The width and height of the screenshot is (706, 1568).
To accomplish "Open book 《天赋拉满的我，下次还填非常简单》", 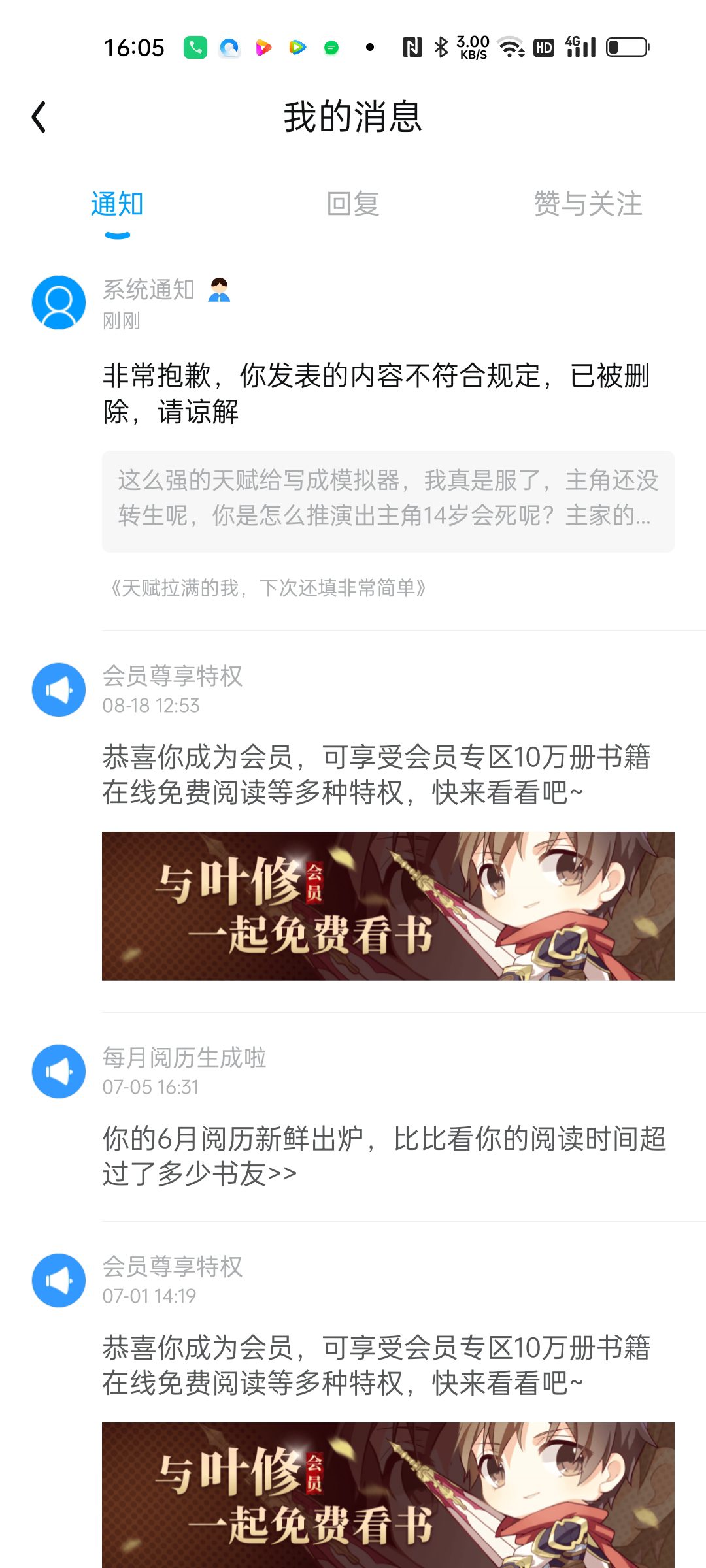I will click(x=267, y=588).
